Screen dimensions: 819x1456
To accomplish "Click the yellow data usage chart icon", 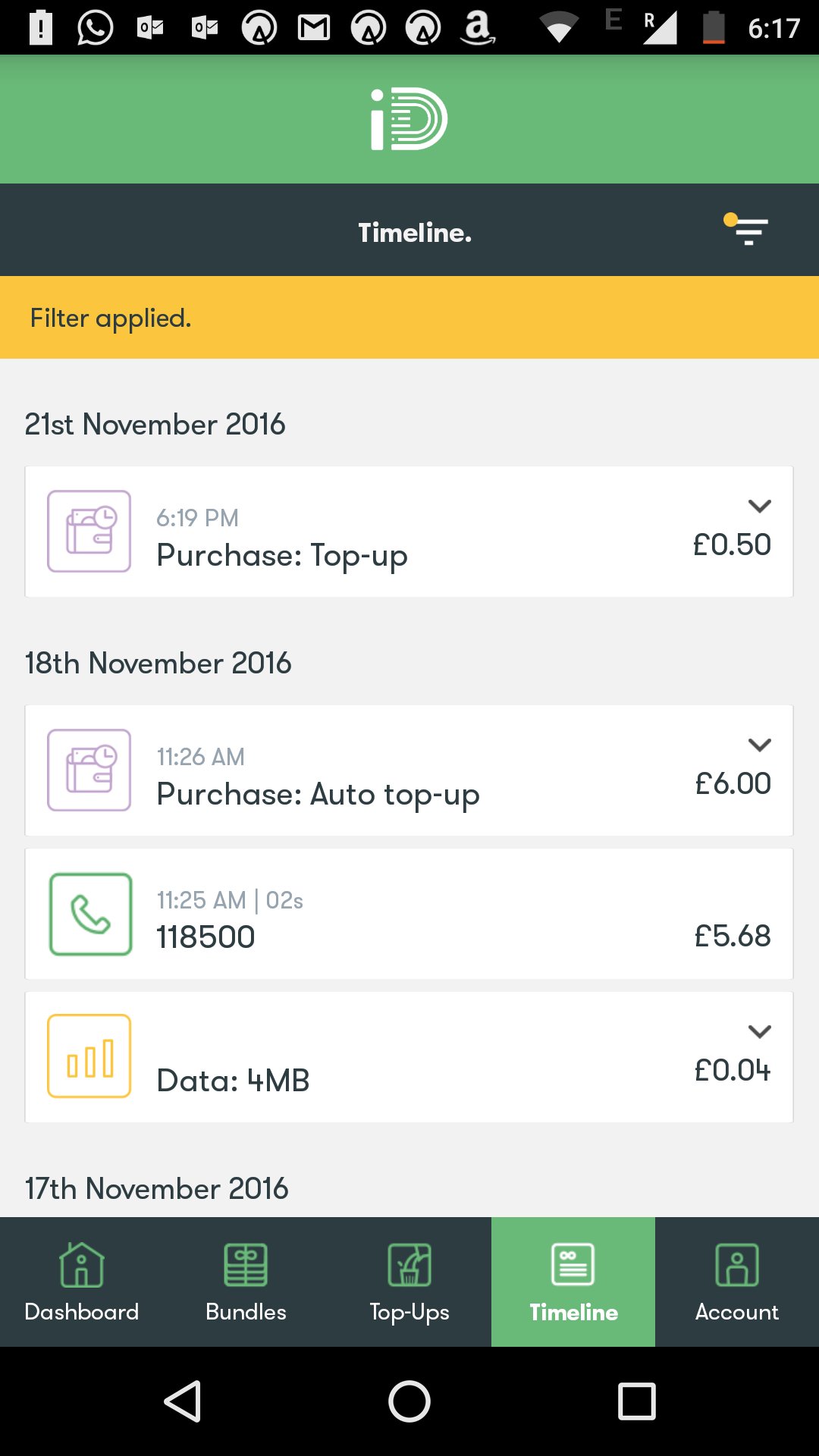I will point(89,1055).
